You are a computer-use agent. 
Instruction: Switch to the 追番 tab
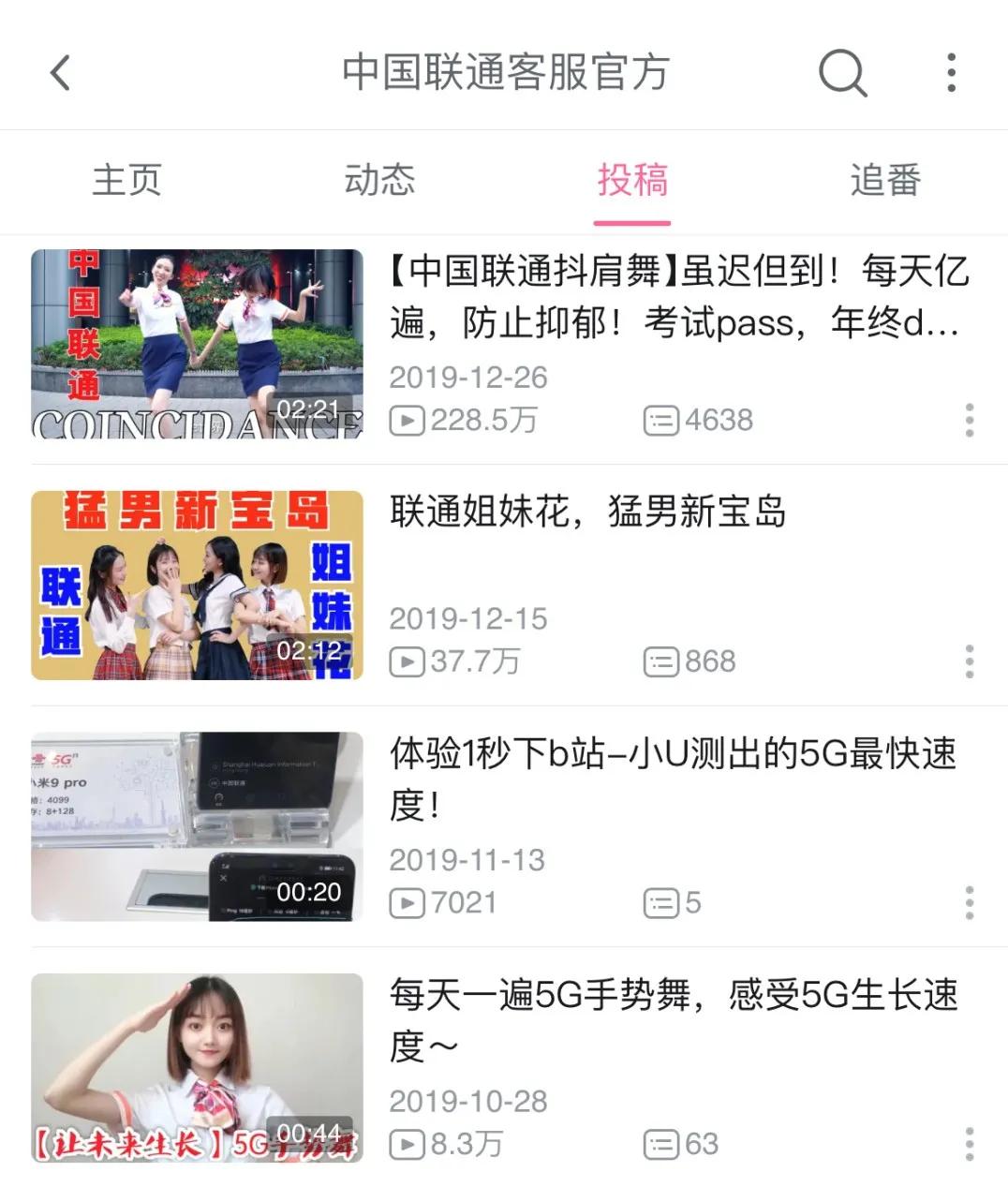tap(885, 180)
